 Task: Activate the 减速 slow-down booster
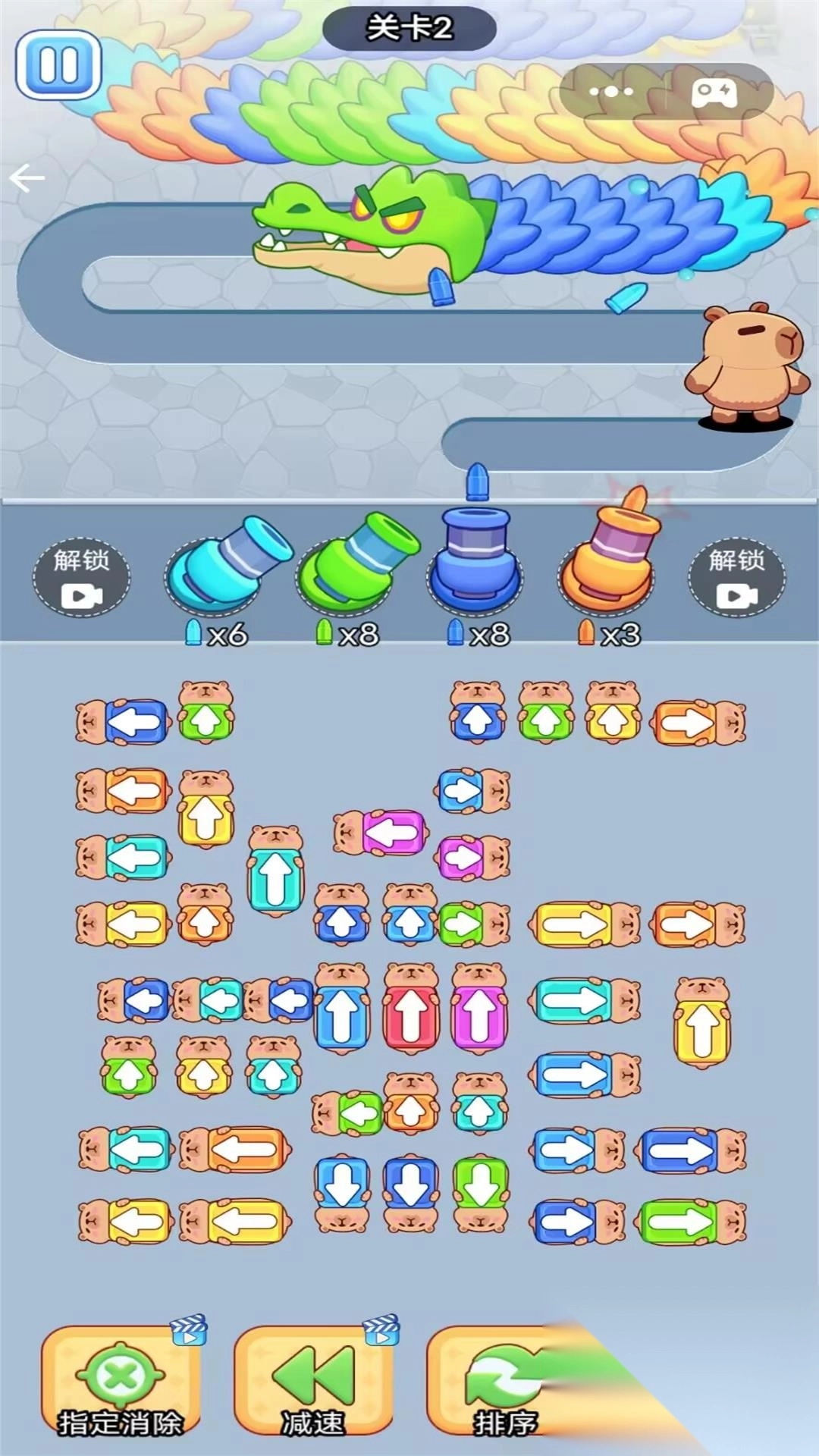pyautogui.click(x=312, y=1380)
